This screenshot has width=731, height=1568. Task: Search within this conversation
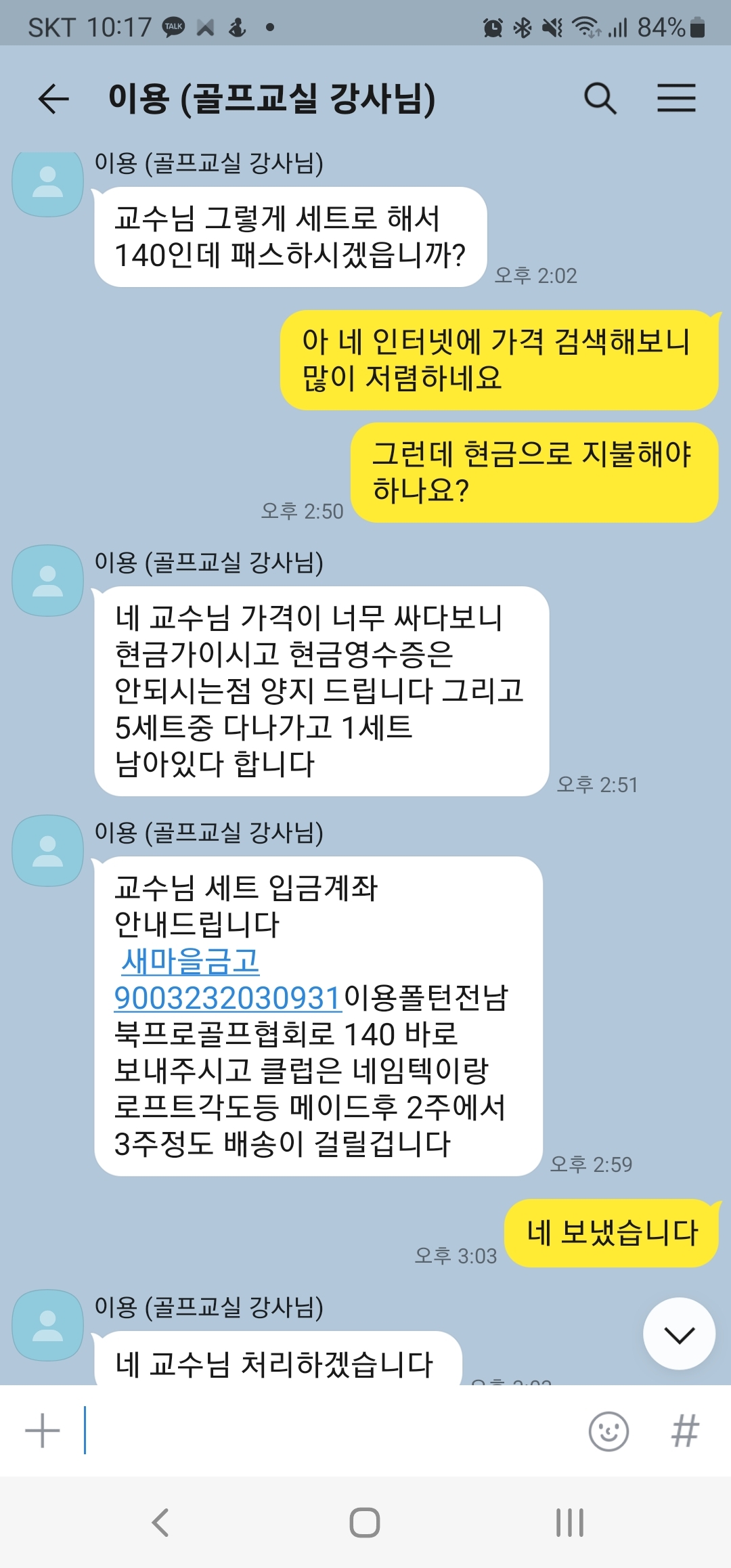point(600,99)
